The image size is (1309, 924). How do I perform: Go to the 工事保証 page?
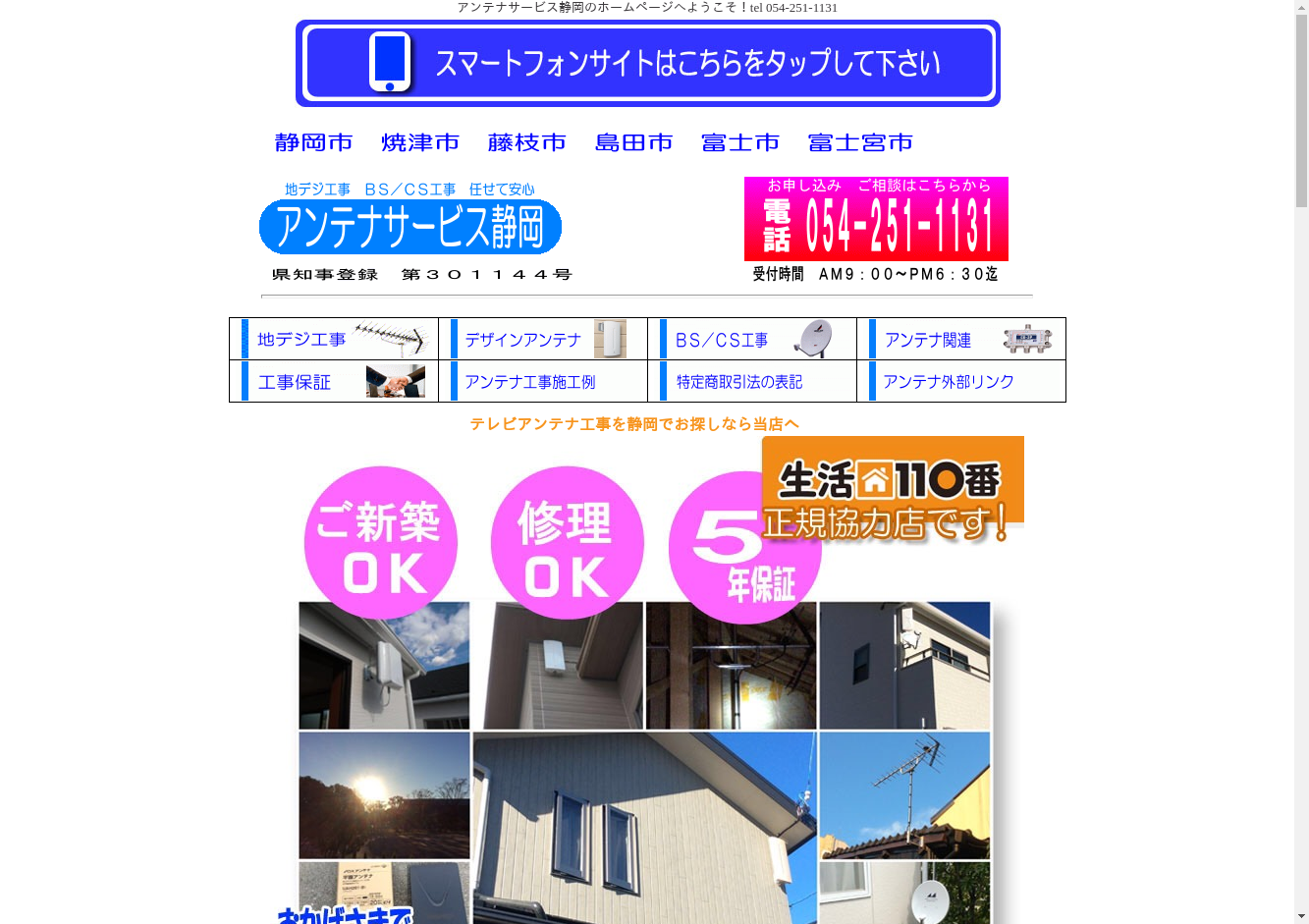pyautogui.click(x=334, y=381)
